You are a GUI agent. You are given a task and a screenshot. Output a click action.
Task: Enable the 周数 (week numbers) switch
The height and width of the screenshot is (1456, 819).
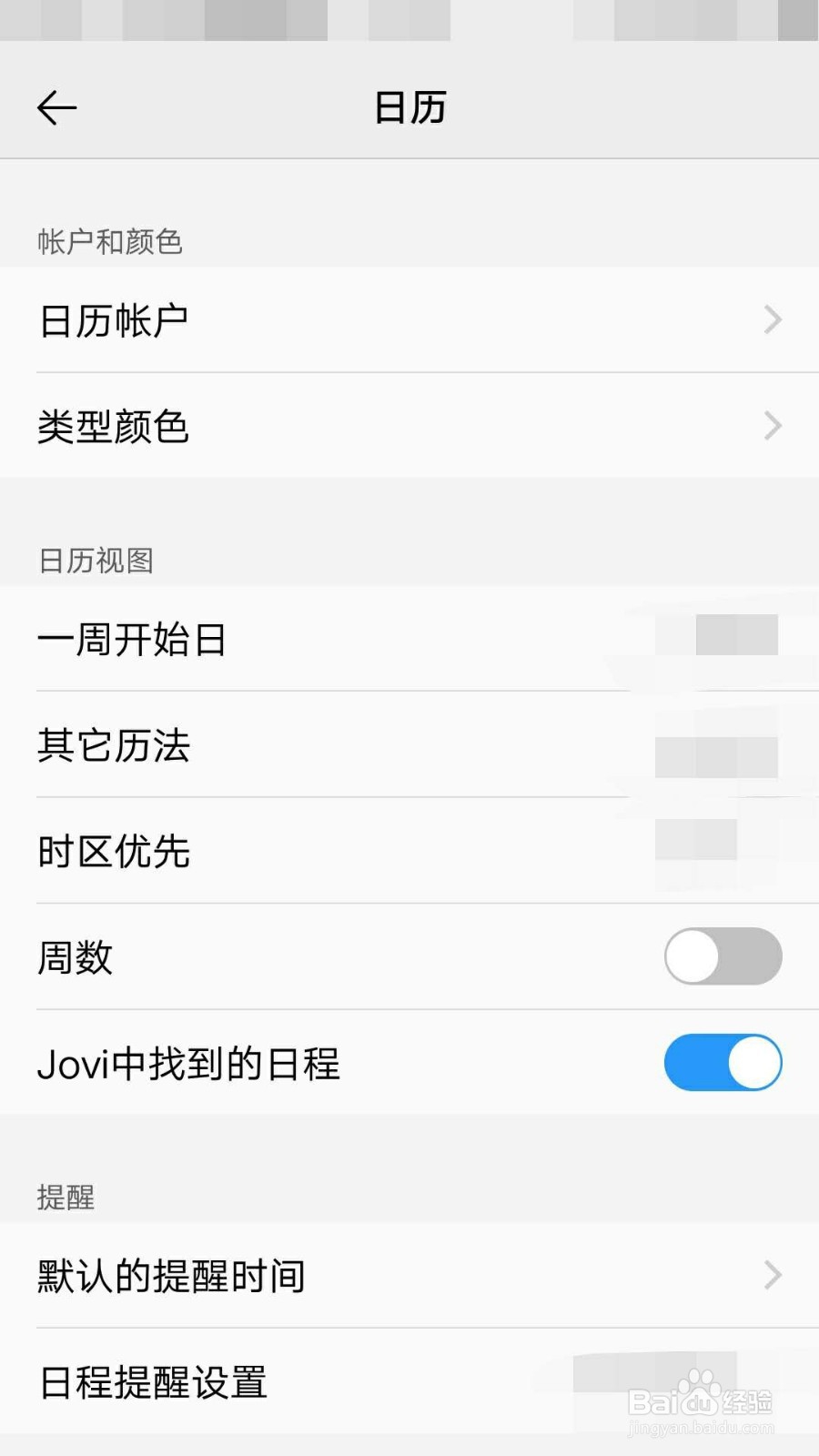(722, 956)
